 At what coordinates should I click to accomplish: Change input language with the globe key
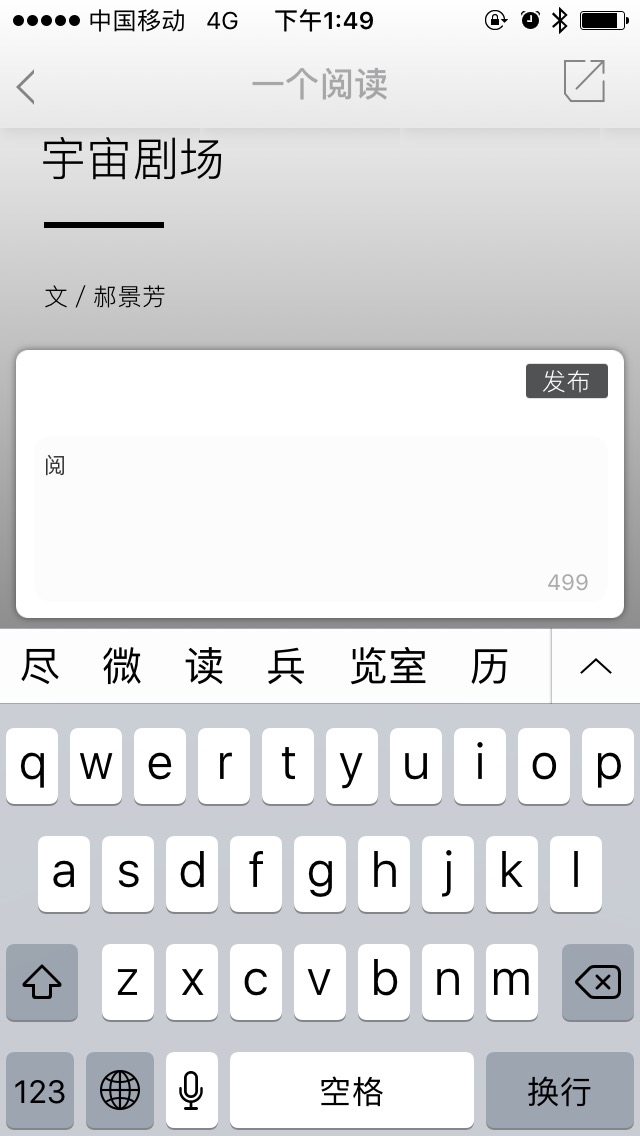coord(120,1091)
